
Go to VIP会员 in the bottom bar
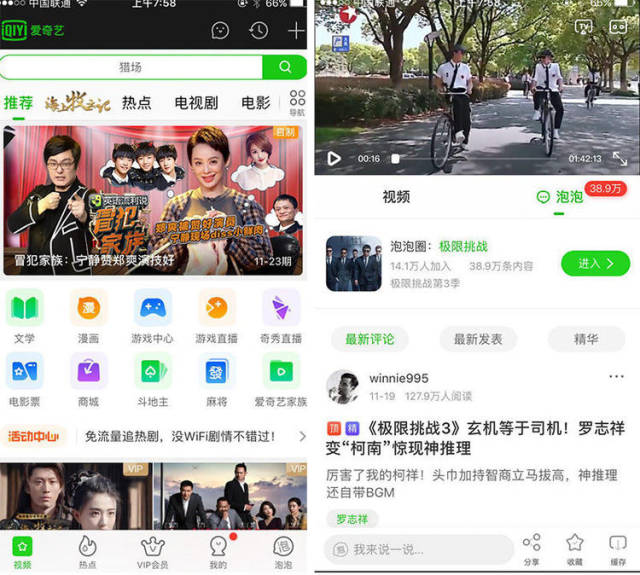pyautogui.click(x=152, y=551)
